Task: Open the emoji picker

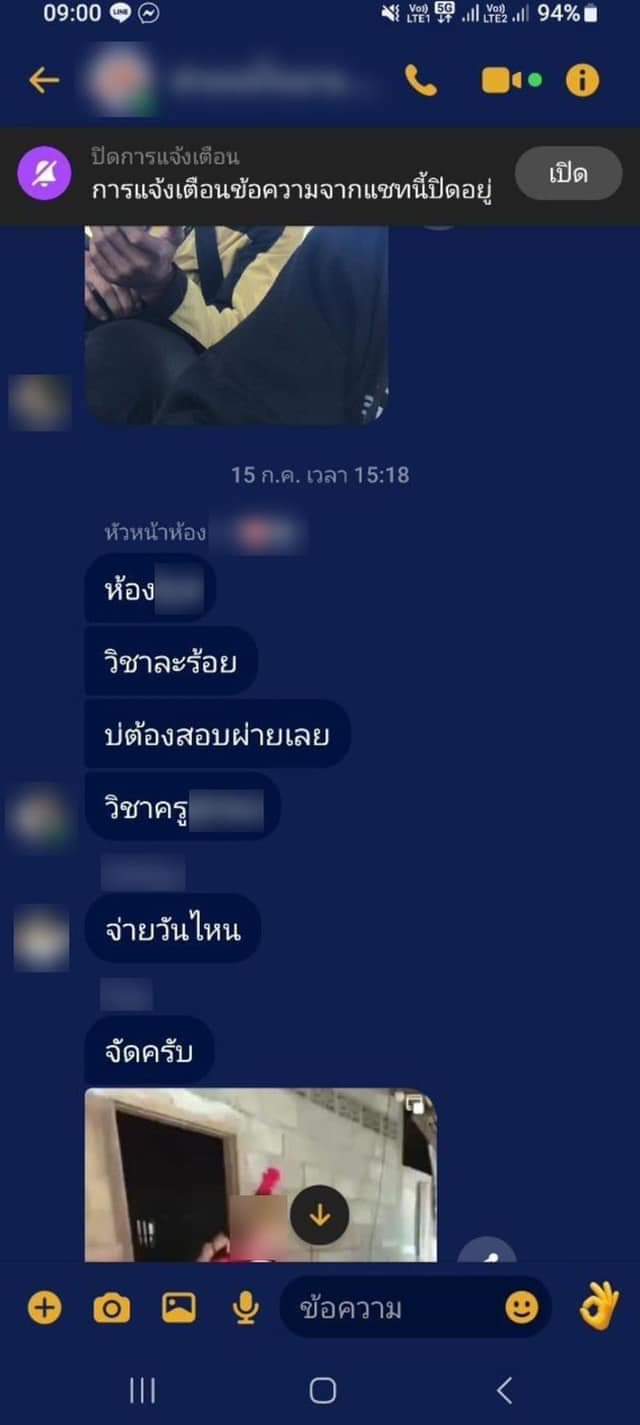Action: coord(521,1307)
